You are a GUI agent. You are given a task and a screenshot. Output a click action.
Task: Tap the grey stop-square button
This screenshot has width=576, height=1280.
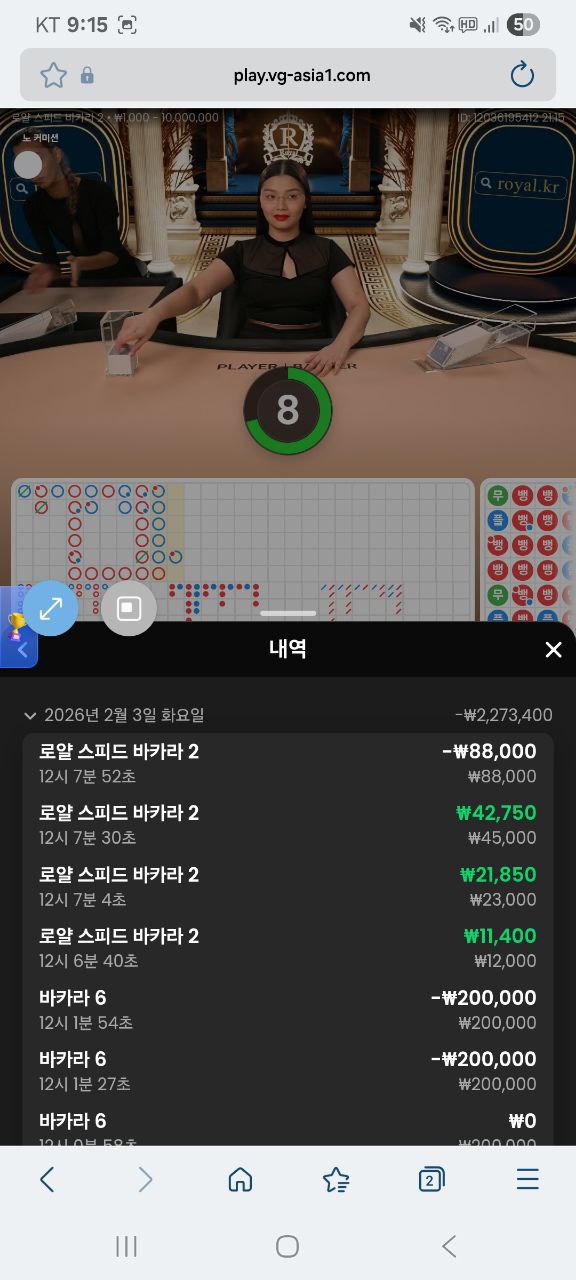[x=129, y=608]
